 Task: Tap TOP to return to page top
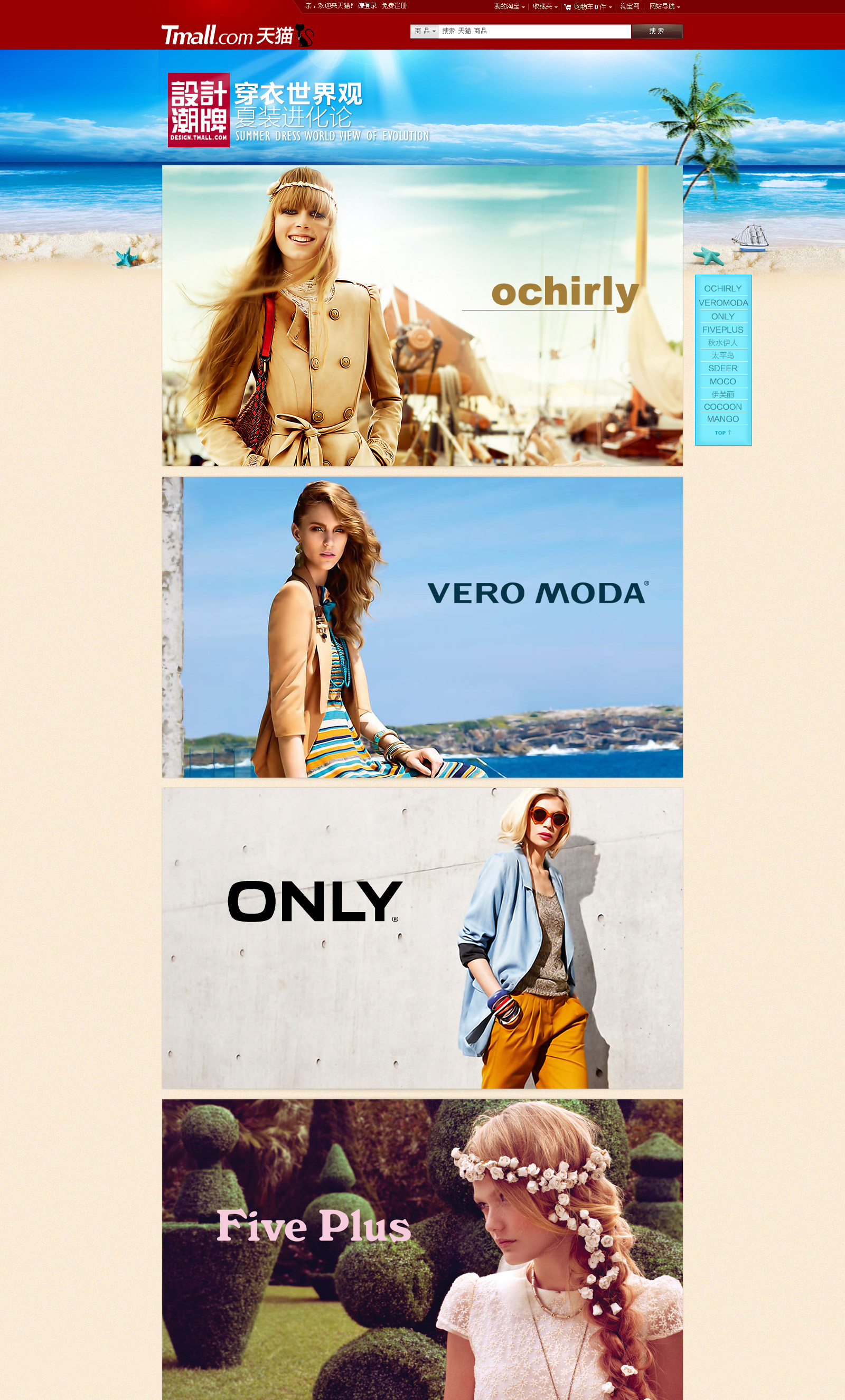click(x=723, y=433)
